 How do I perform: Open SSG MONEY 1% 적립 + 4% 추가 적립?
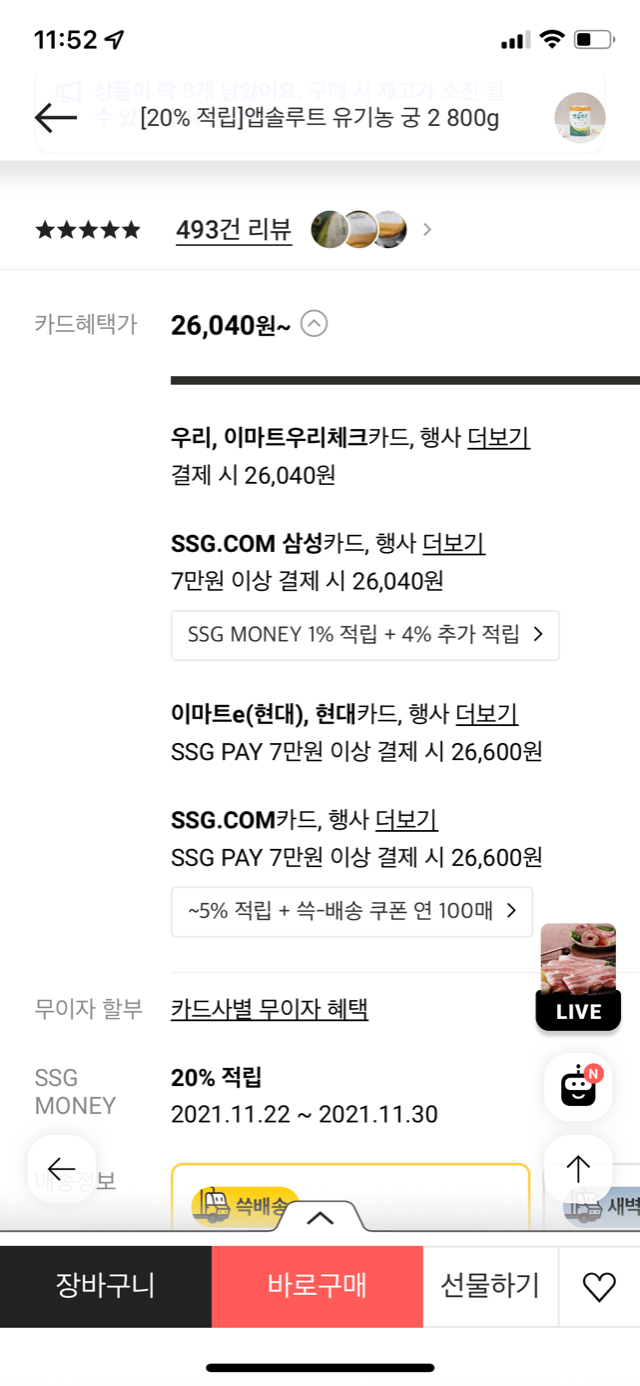tap(365, 634)
